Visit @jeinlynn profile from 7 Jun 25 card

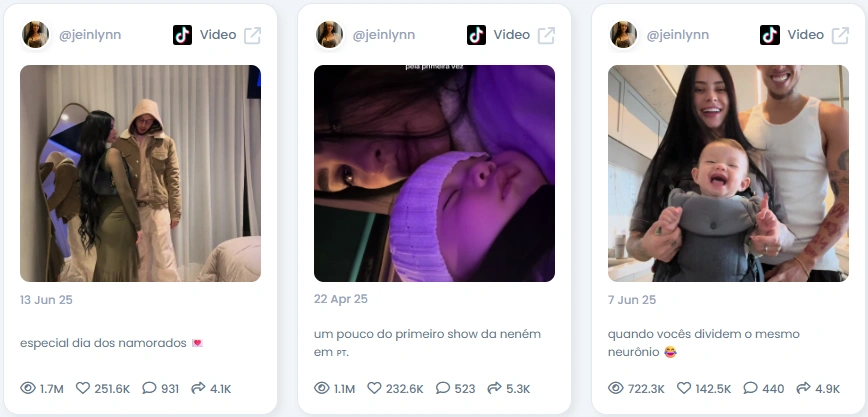(677, 35)
